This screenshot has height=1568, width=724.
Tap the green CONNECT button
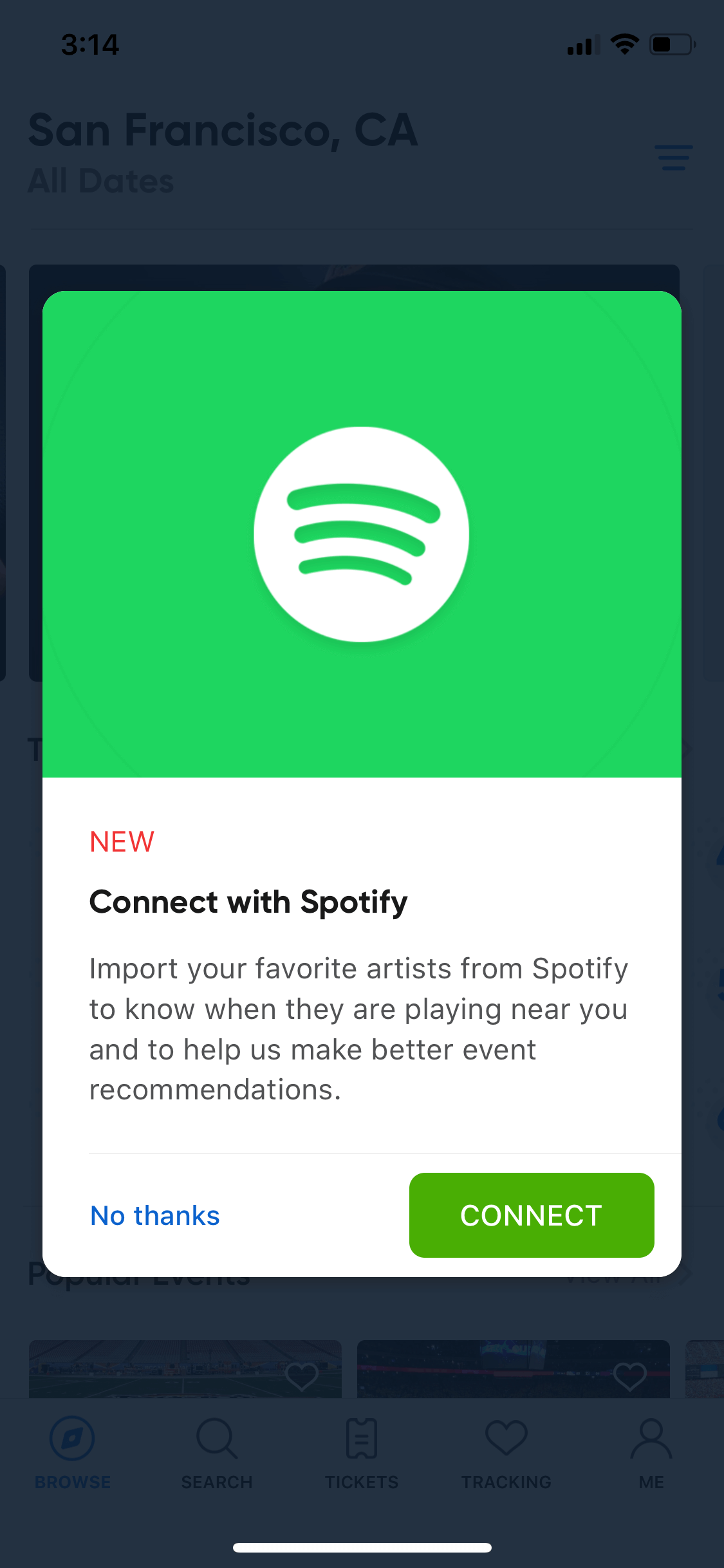click(x=532, y=1215)
